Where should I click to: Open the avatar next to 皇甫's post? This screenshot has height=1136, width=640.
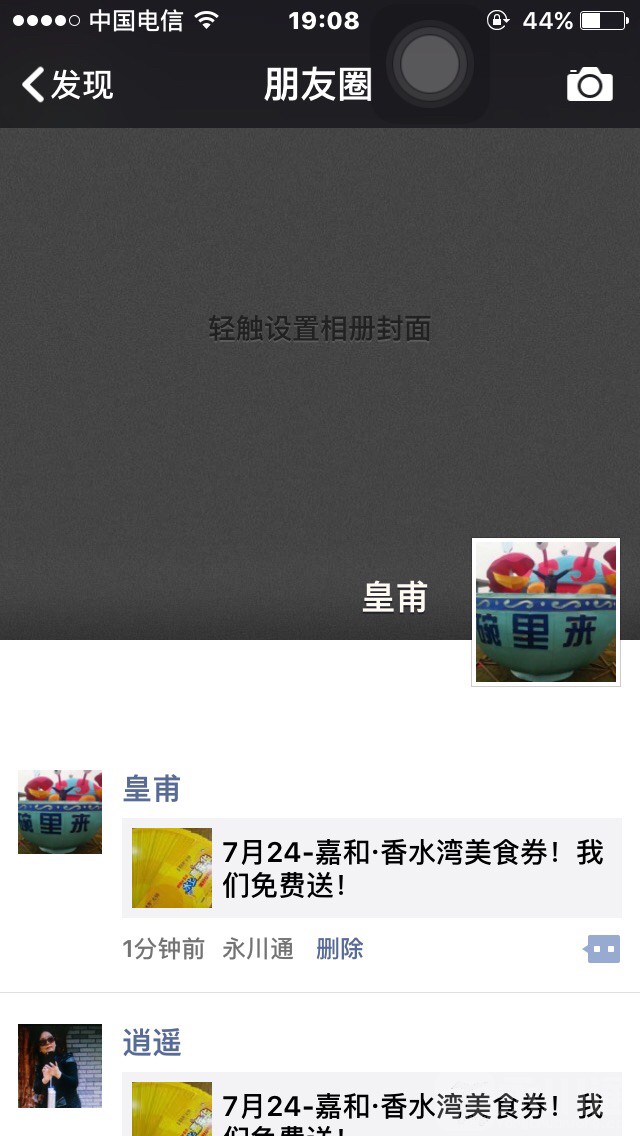click(60, 812)
